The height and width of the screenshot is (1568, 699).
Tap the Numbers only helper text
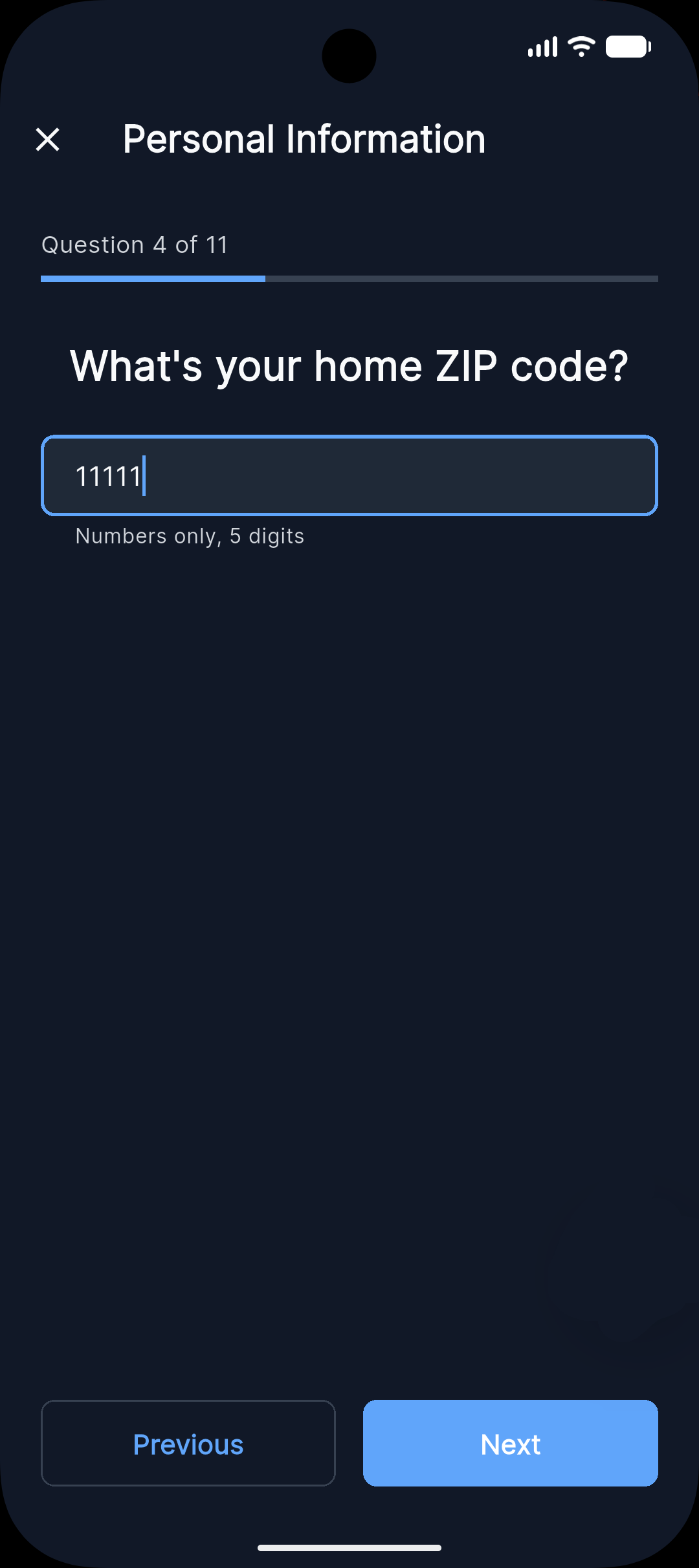[190, 536]
